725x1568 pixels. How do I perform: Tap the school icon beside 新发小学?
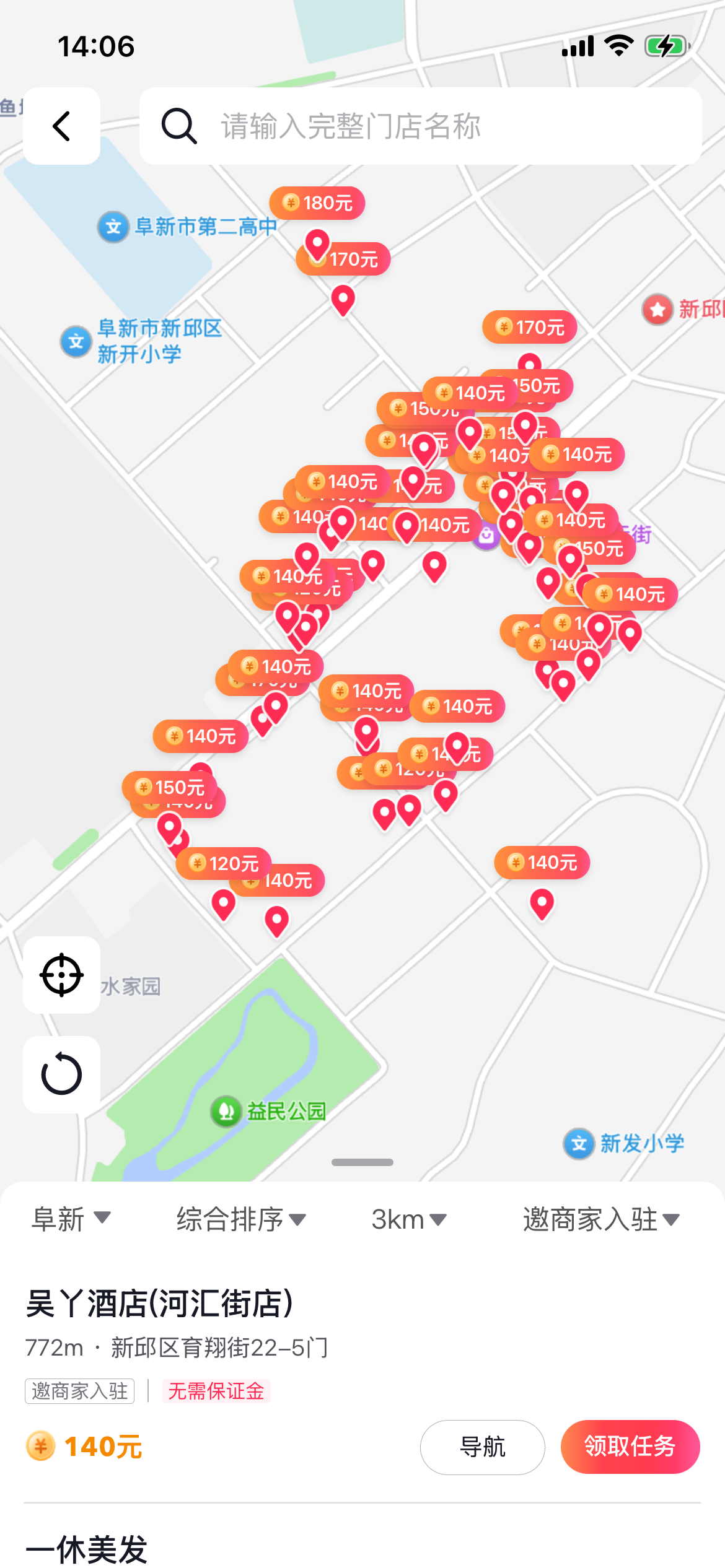pos(579,1143)
